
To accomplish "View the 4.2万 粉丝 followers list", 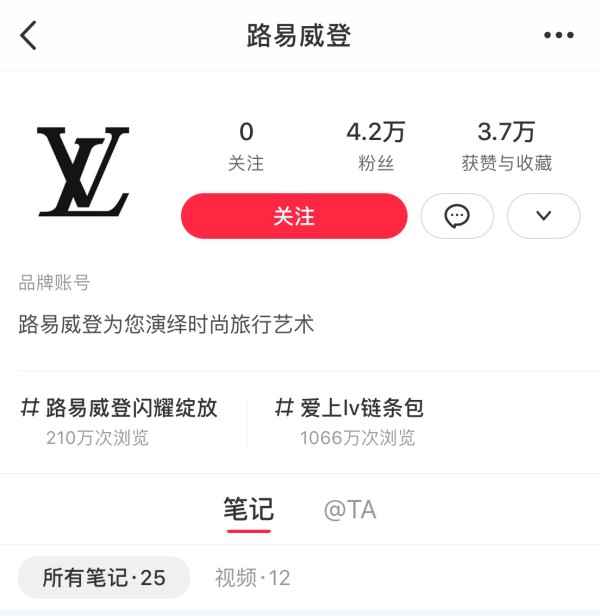I will tap(375, 146).
